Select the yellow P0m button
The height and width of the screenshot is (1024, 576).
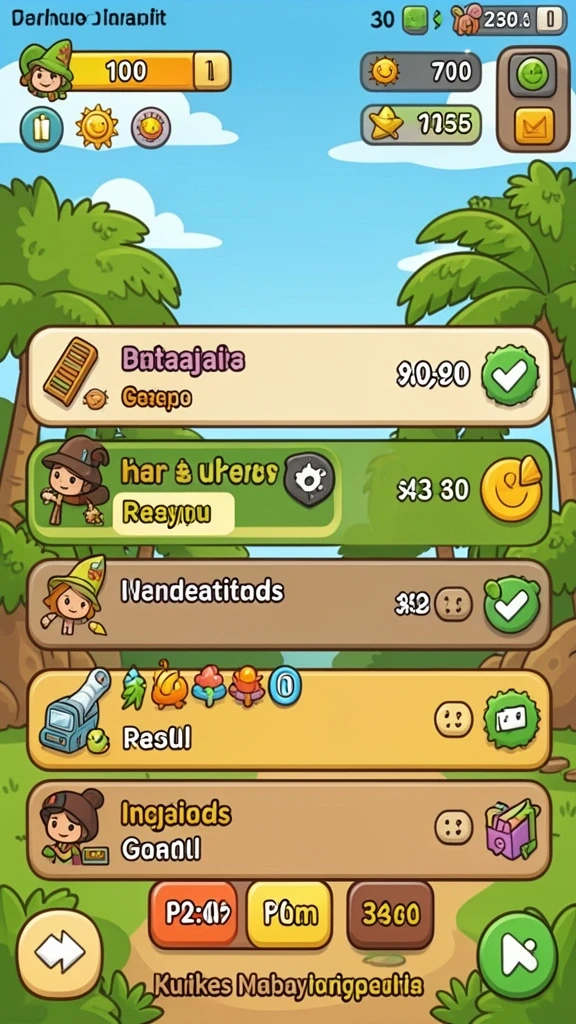(x=289, y=914)
